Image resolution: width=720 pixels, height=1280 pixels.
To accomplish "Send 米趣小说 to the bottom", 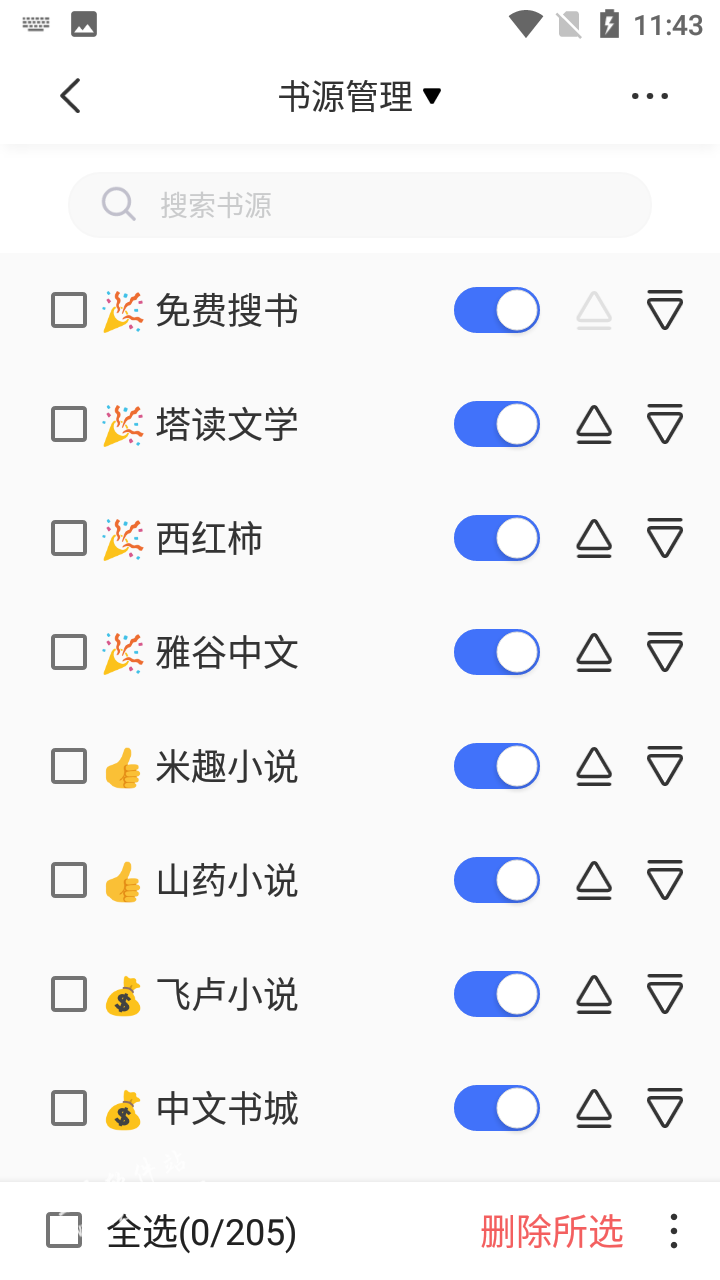I will 665,766.
